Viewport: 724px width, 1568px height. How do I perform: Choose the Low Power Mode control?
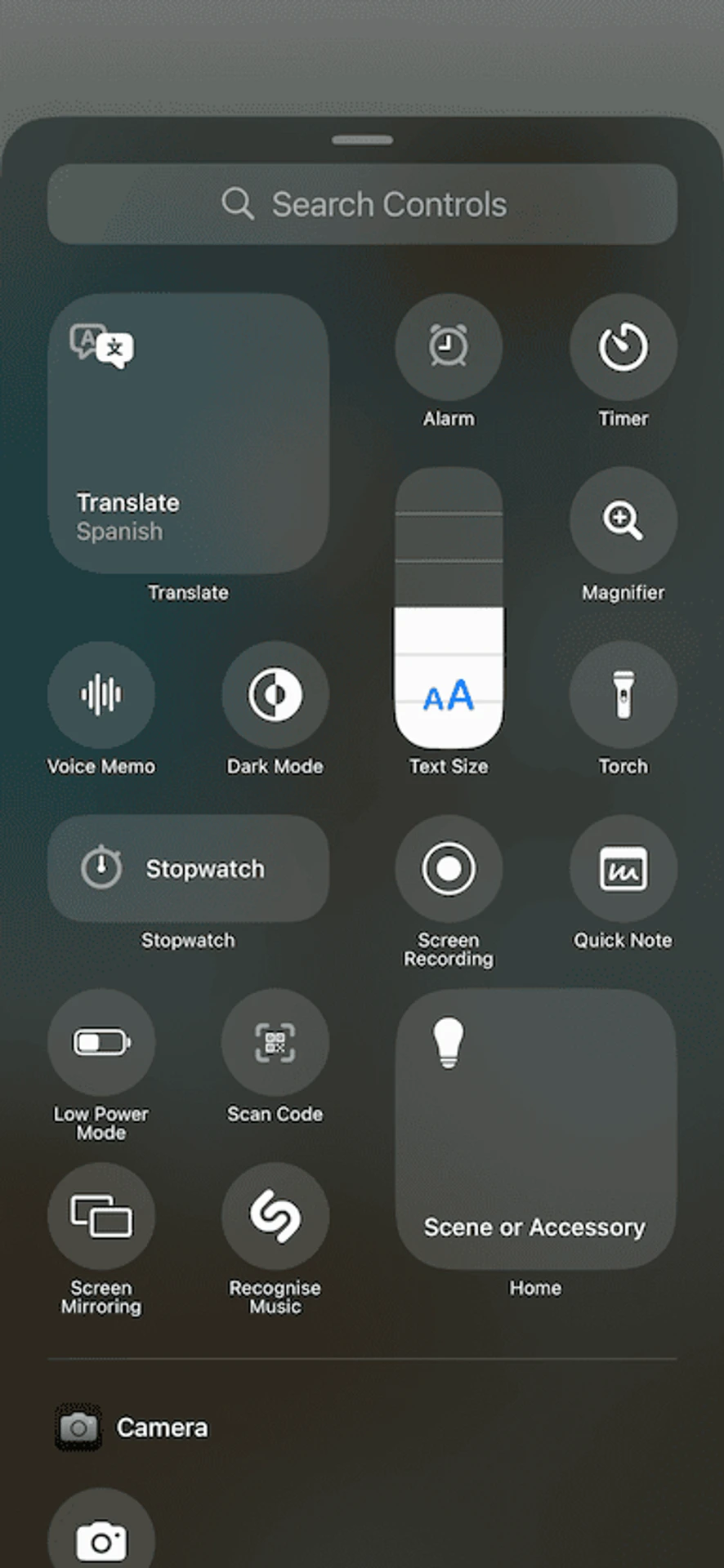(x=101, y=1042)
